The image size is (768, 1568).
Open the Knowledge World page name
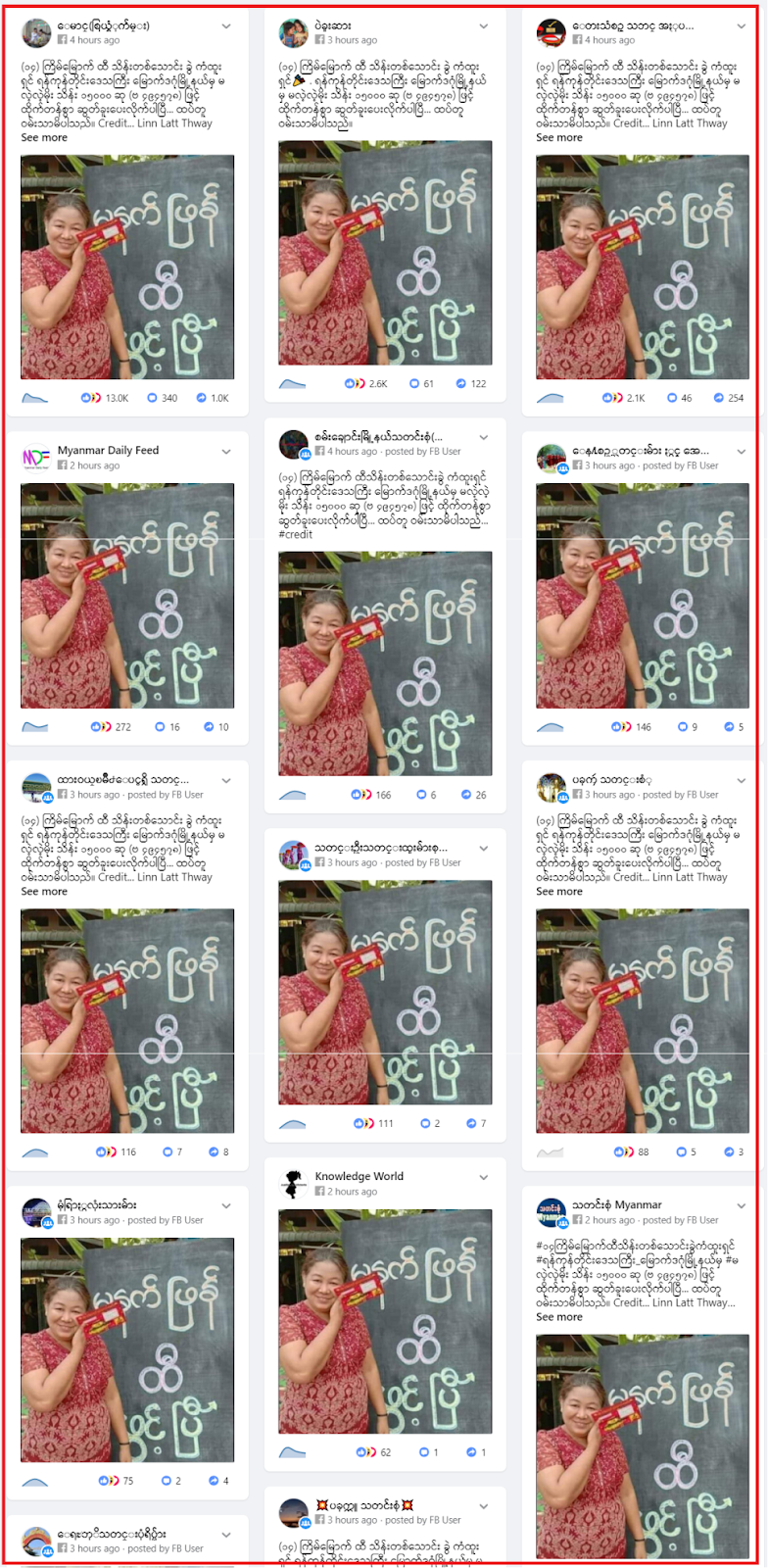pyautogui.click(x=359, y=1176)
